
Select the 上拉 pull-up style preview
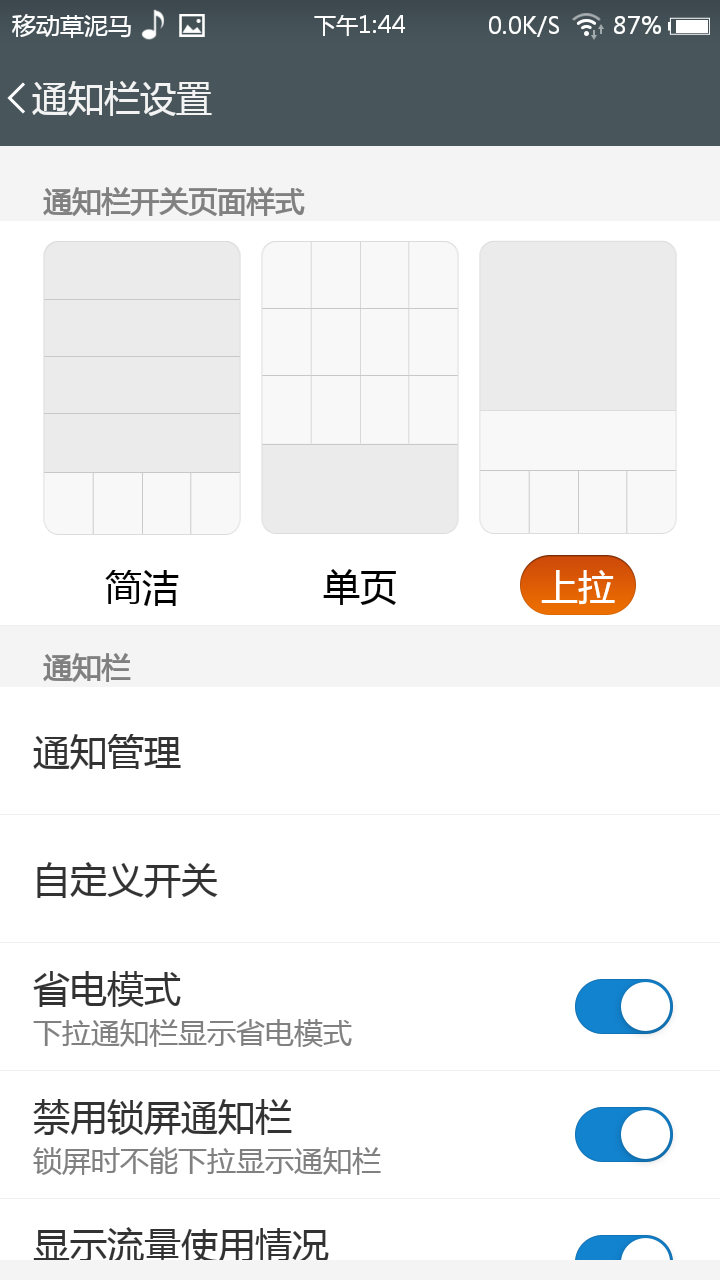[577, 387]
